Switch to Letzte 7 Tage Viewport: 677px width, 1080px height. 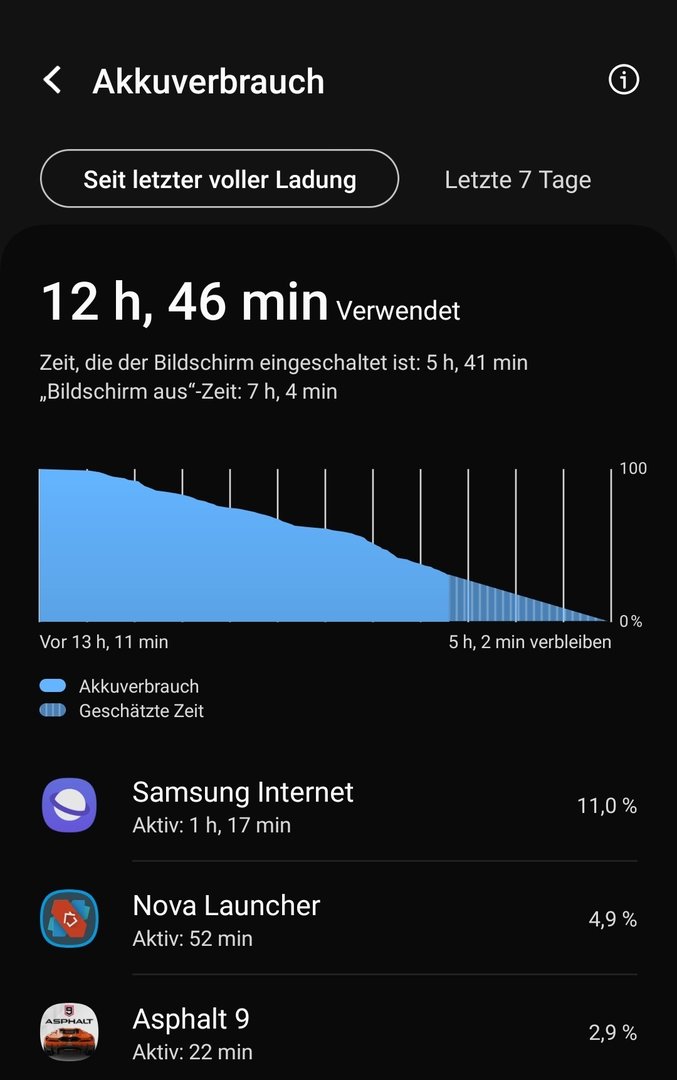[517, 180]
